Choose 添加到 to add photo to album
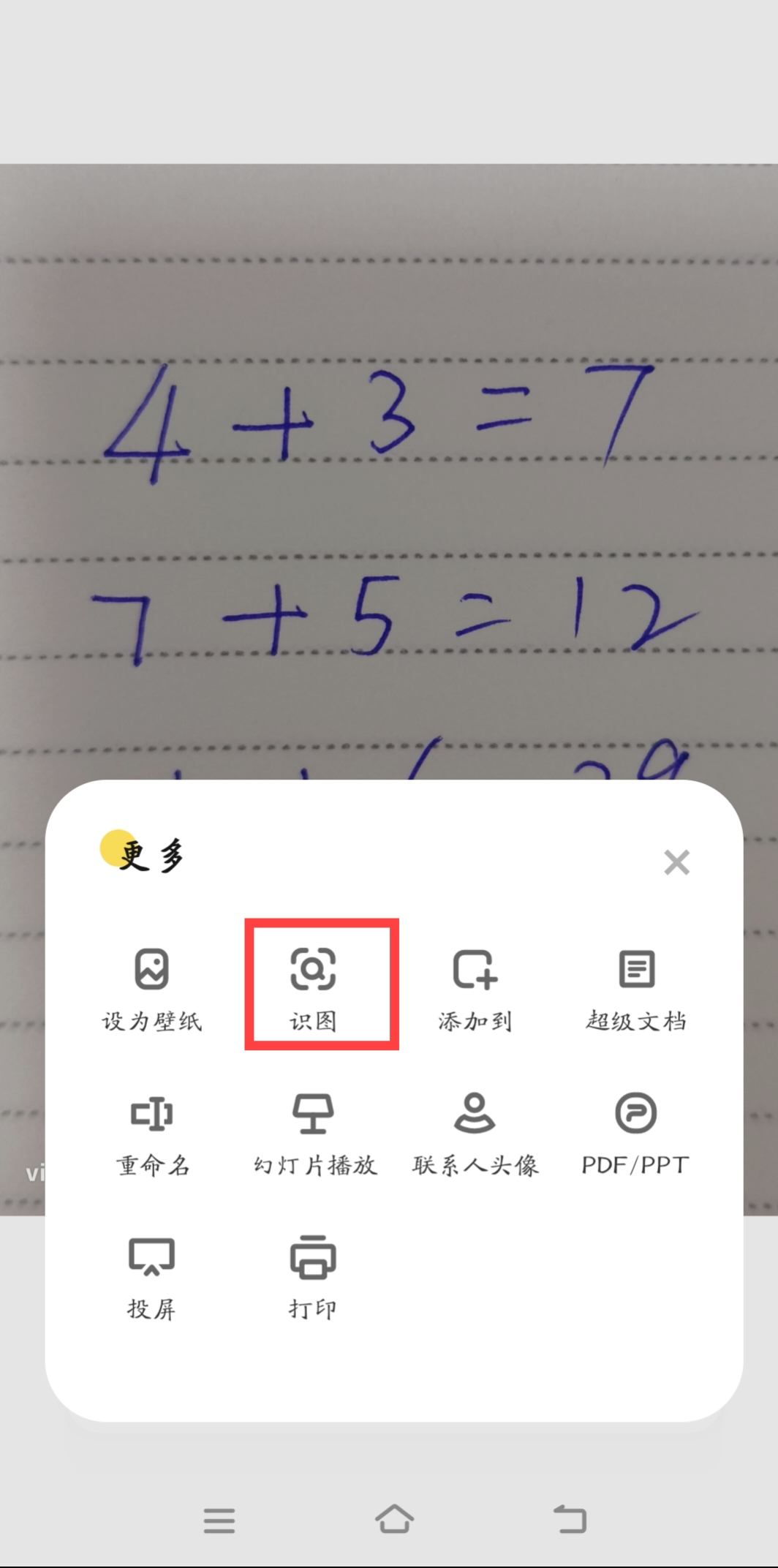Image resolution: width=778 pixels, height=1568 pixels. point(475,988)
